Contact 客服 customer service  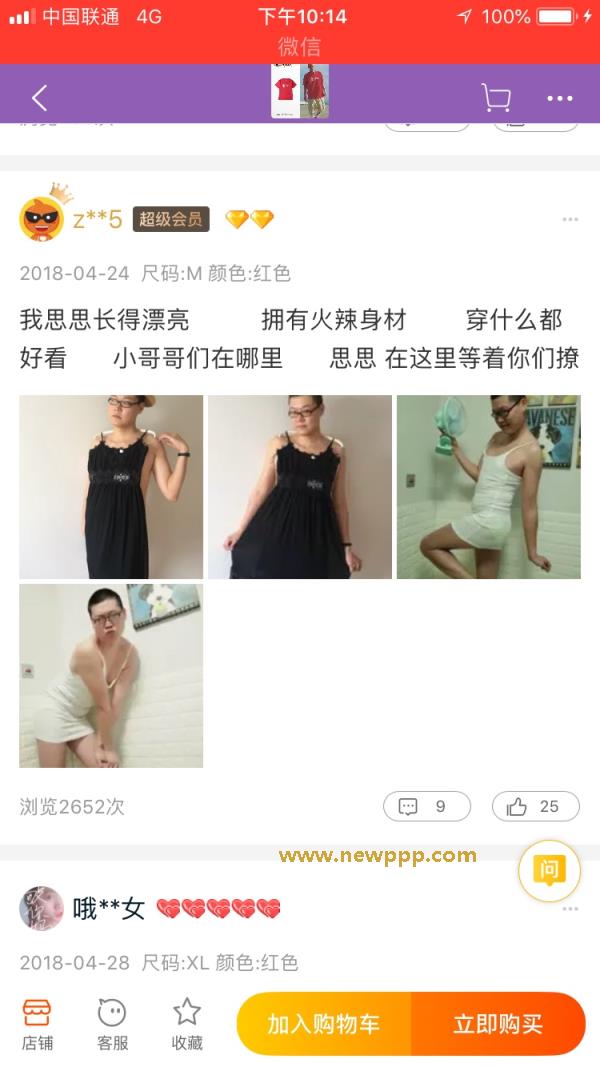pos(112,1023)
